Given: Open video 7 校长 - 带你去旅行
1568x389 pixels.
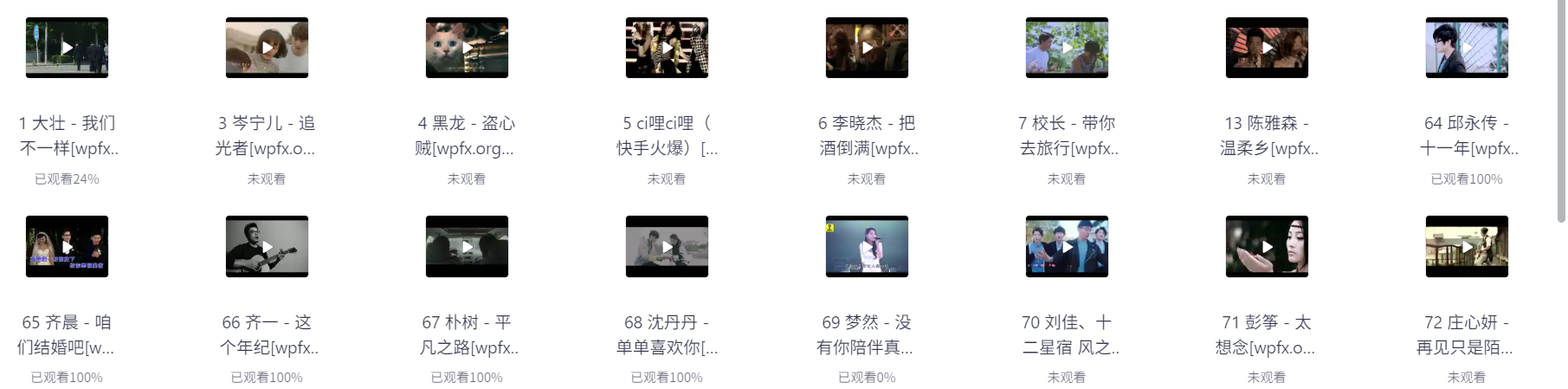Looking at the screenshot, I should (1067, 48).
